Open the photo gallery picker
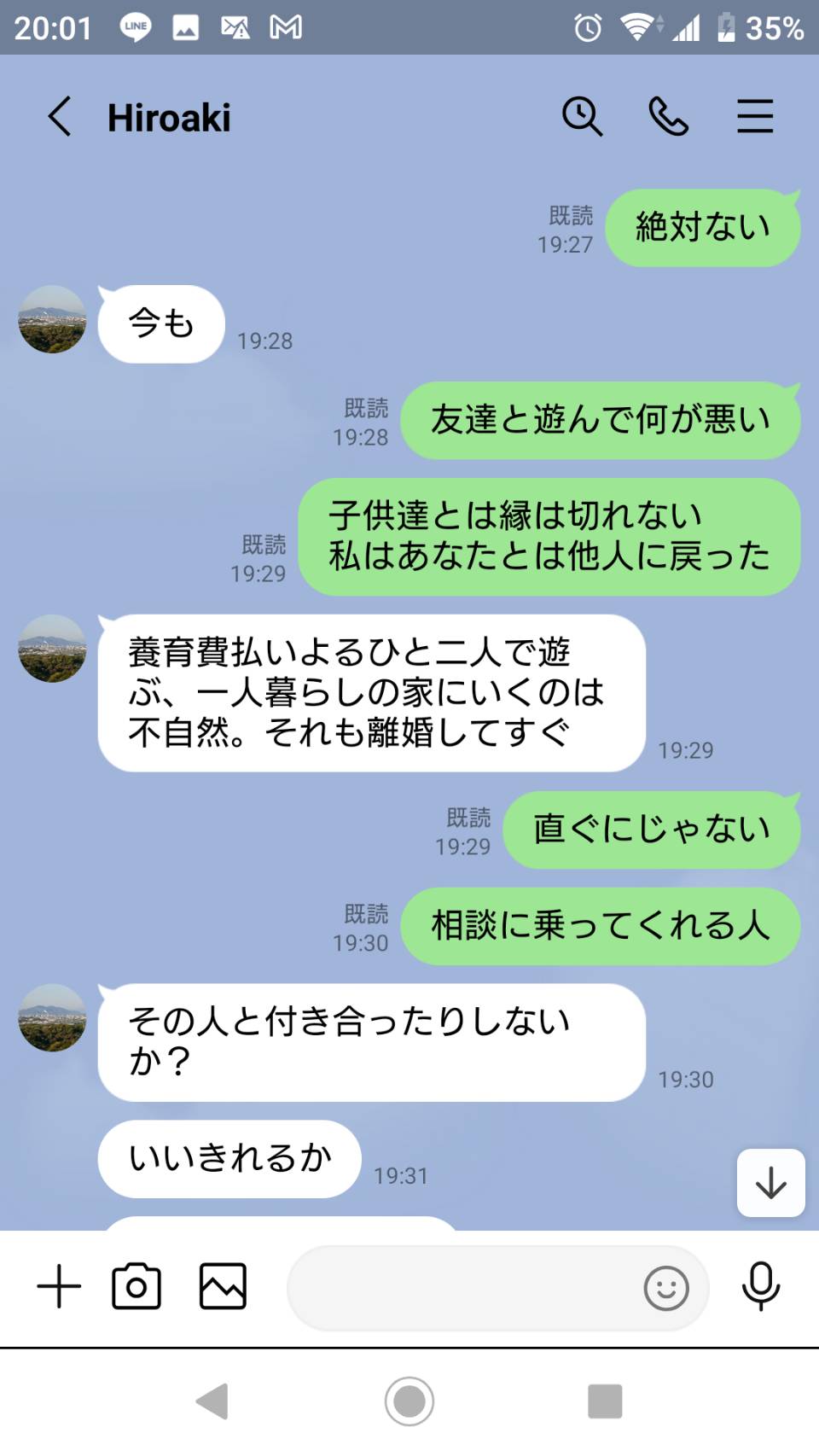 223,1286
